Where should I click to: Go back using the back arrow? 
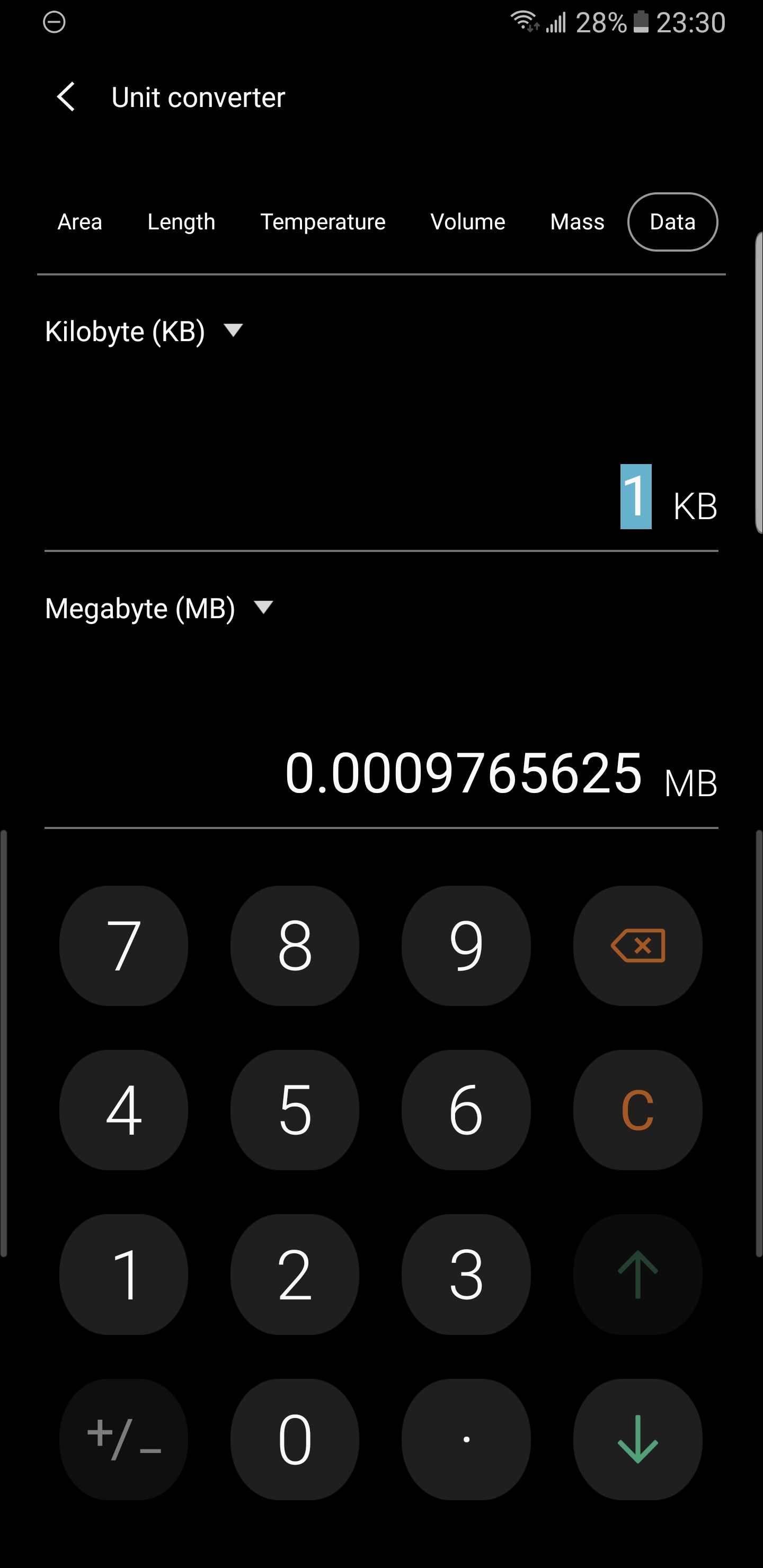coord(66,97)
